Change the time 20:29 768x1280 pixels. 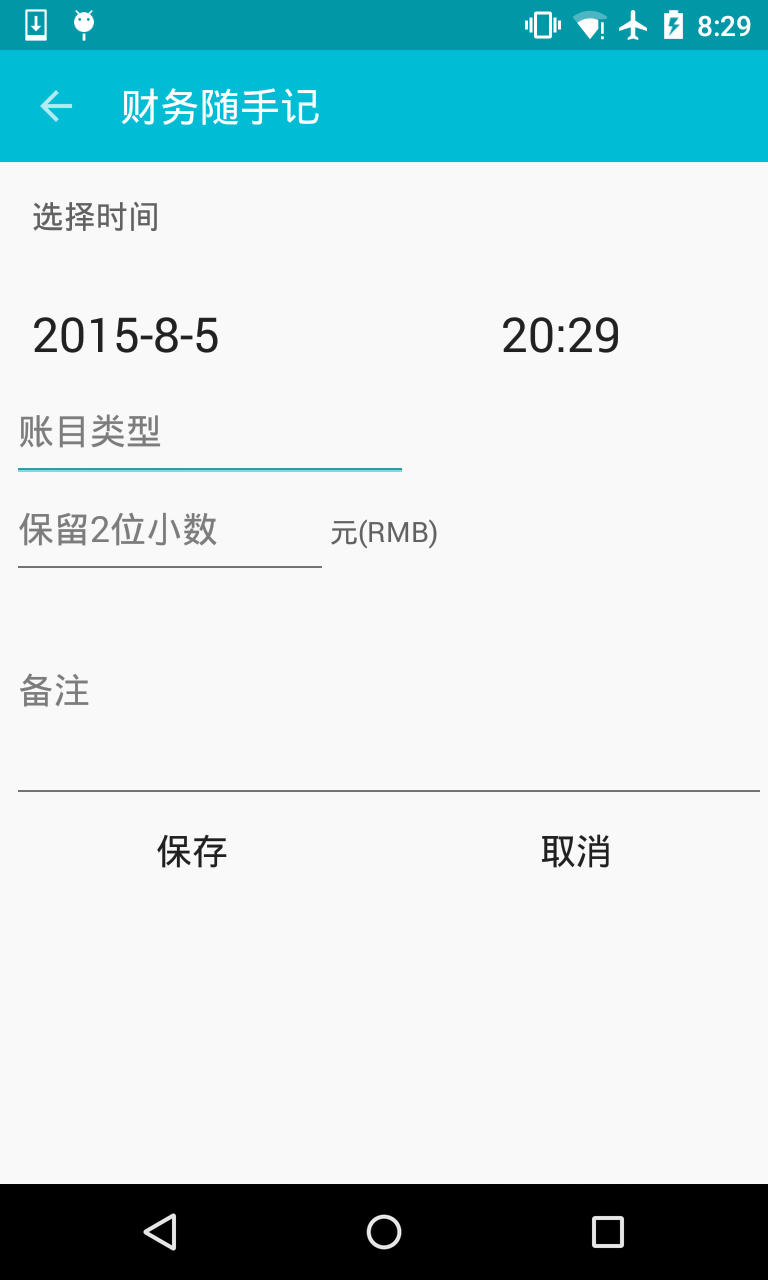tap(560, 336)
